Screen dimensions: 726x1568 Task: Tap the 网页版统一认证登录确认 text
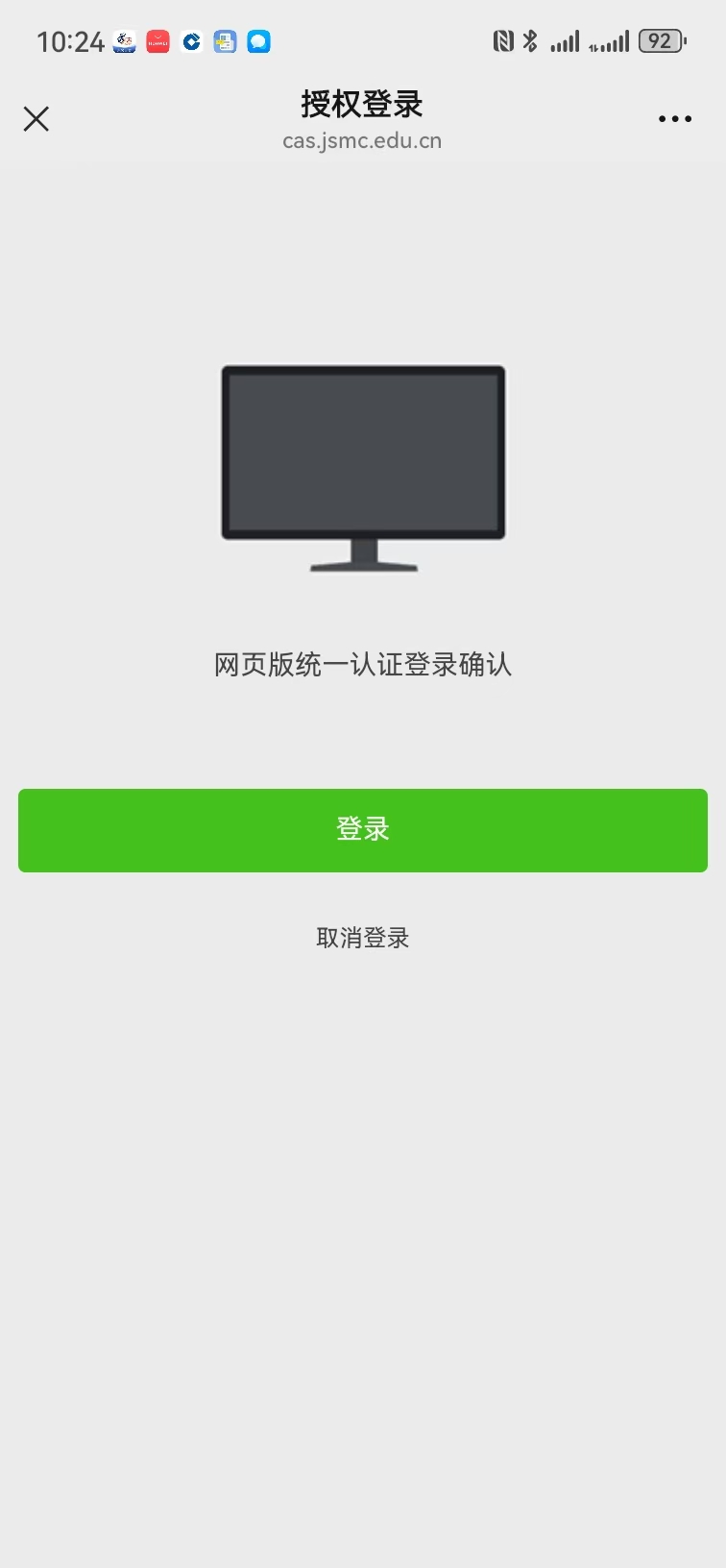click(363, 665)
